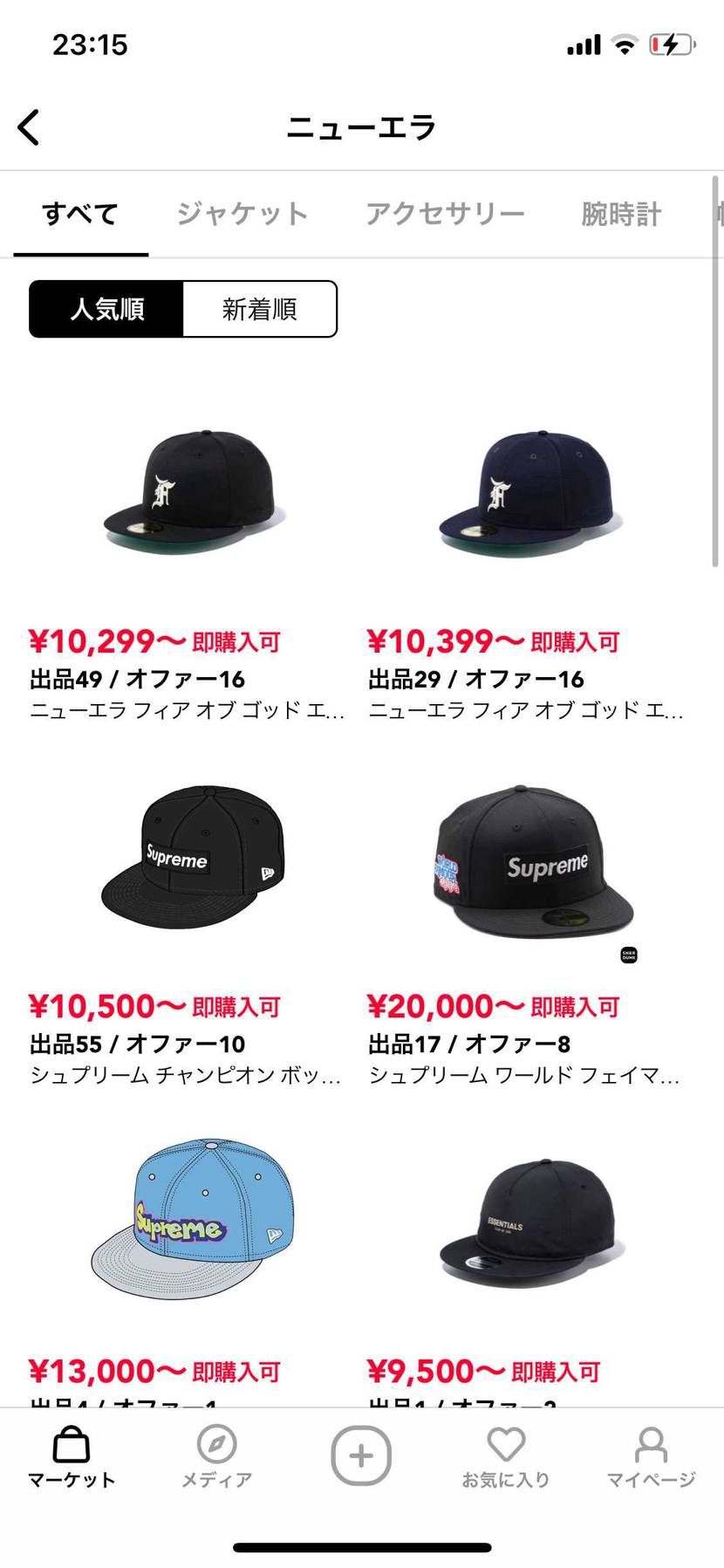
Task: Tap the blue Supreme cap thumbnail
Action: tap(188, 1222)
